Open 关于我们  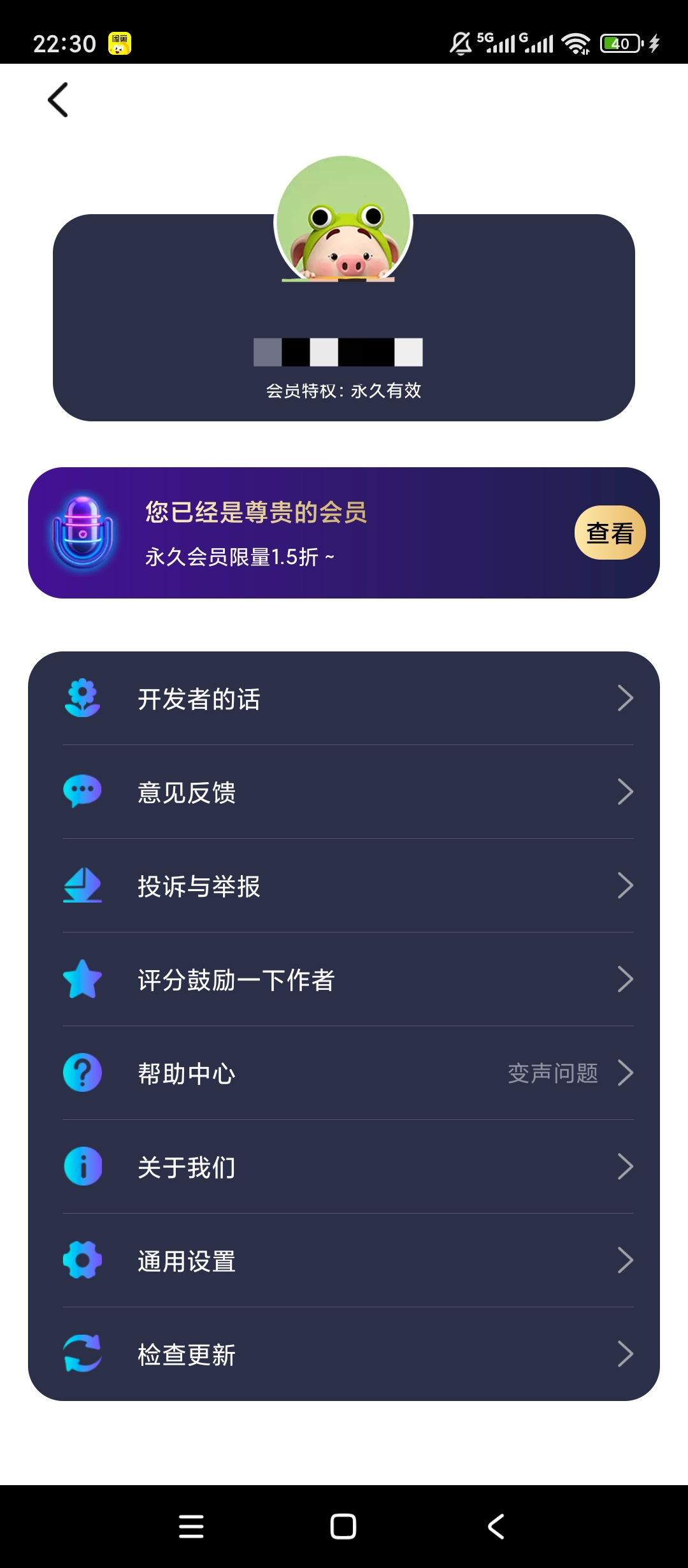click(x=344, y=1167)
